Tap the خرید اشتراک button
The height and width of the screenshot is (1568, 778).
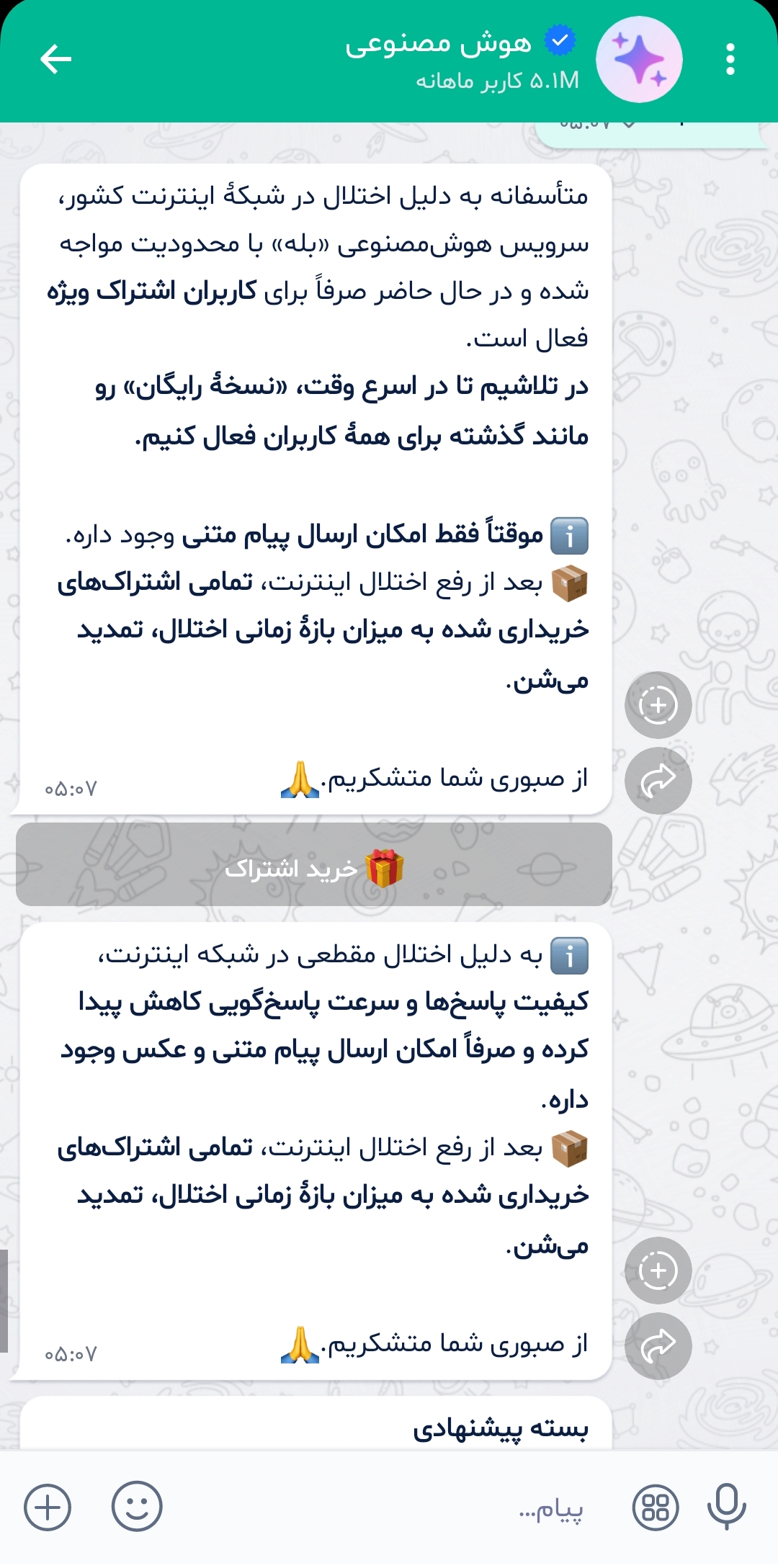point(314,867)
